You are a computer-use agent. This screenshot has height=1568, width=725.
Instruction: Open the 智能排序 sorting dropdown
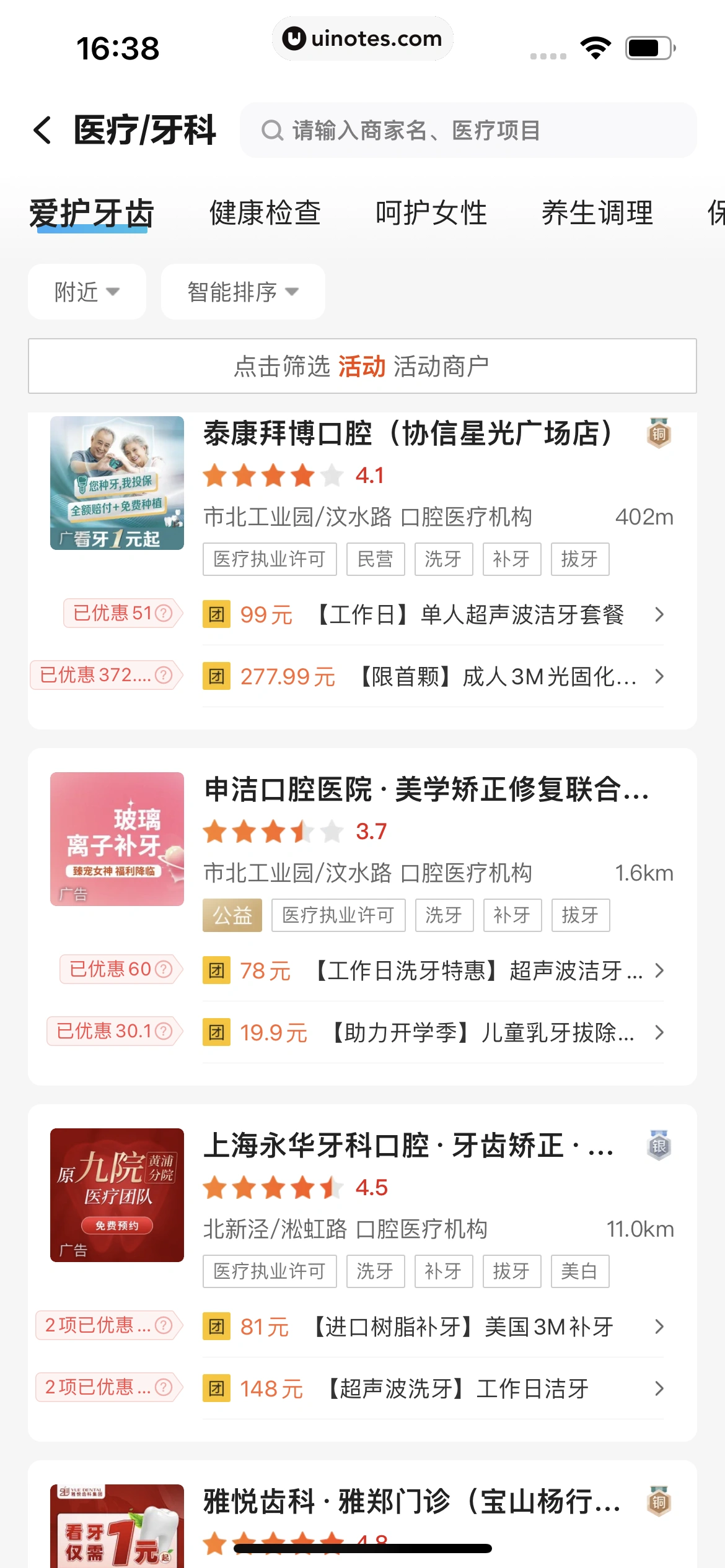click(242, 291)
